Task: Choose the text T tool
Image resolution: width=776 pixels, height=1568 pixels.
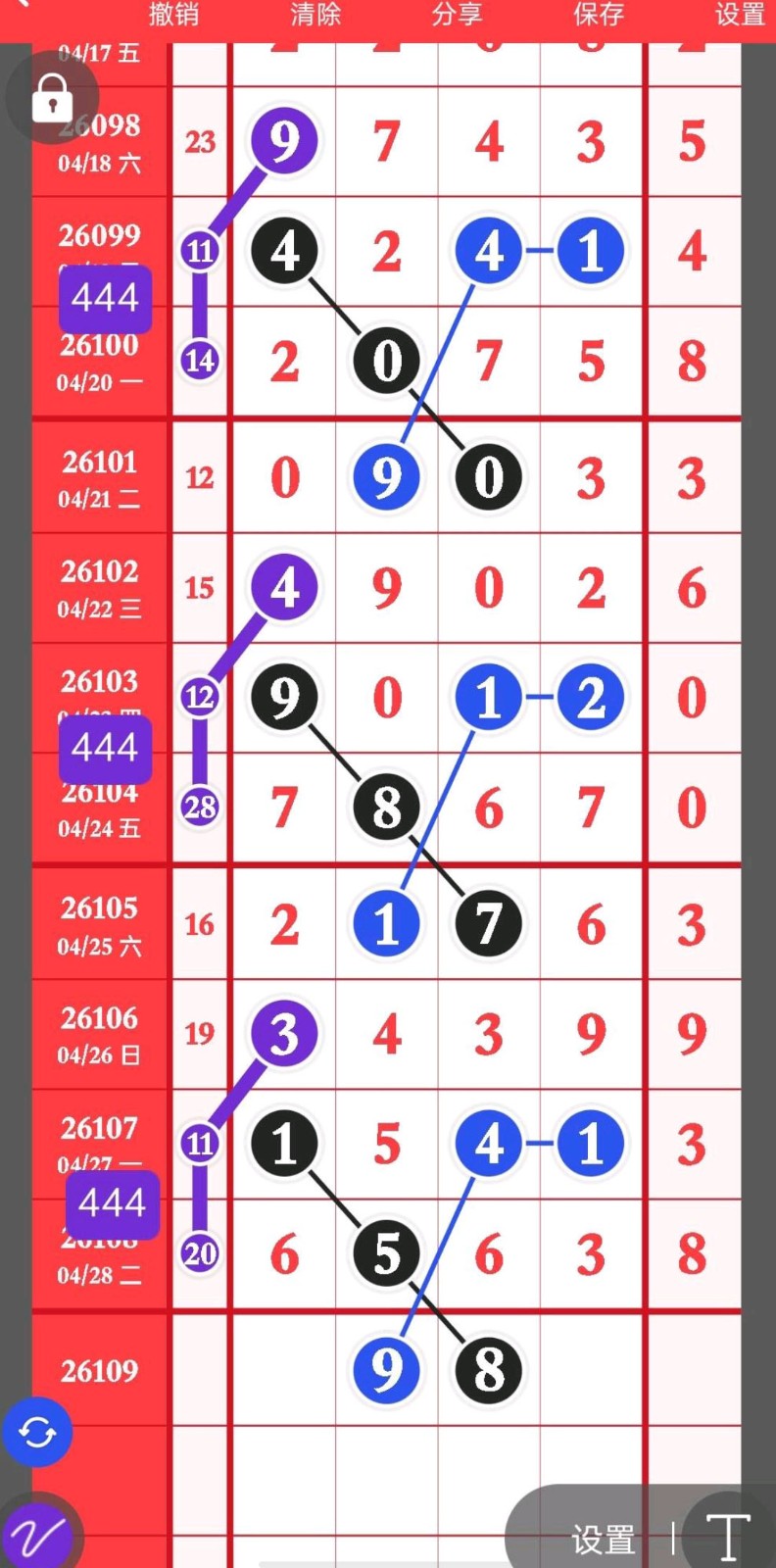Action: point(729,1537)
